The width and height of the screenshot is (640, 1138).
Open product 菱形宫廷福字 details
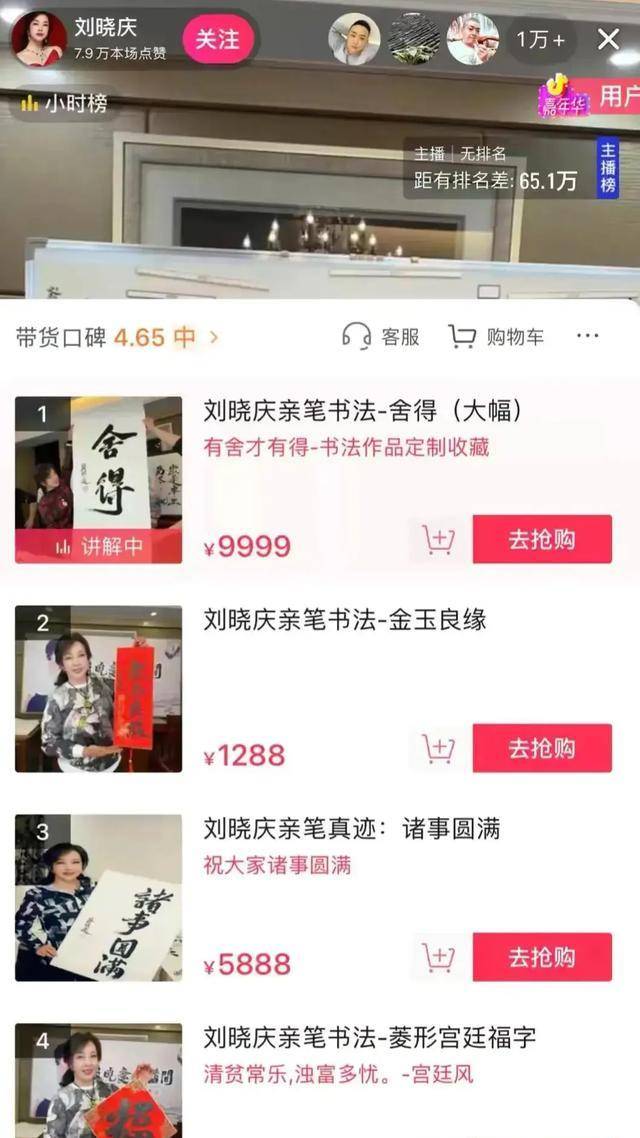369,1038
